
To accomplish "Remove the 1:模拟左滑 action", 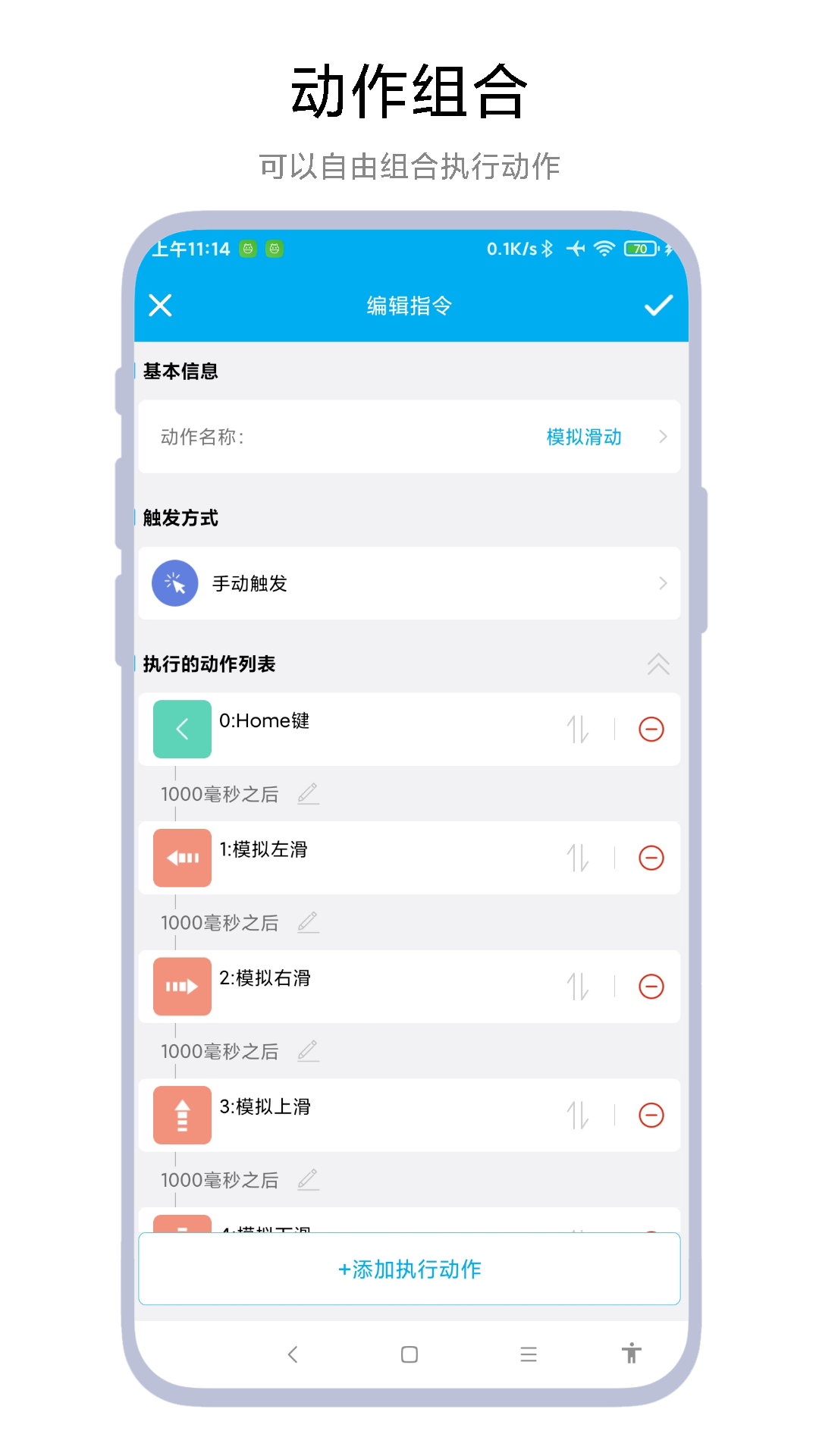I will 650,858.
